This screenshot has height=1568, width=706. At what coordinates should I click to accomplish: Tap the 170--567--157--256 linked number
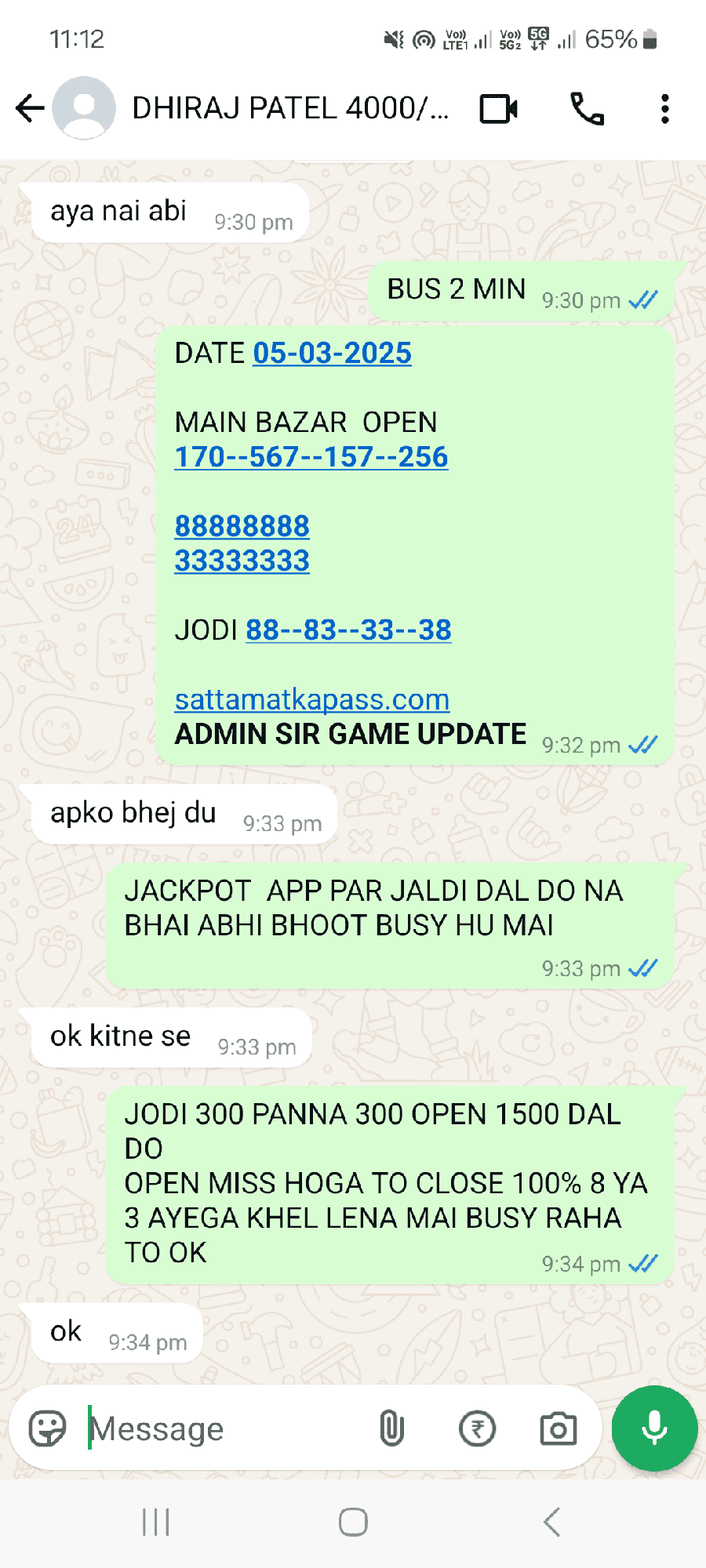(x=311, y=457)
